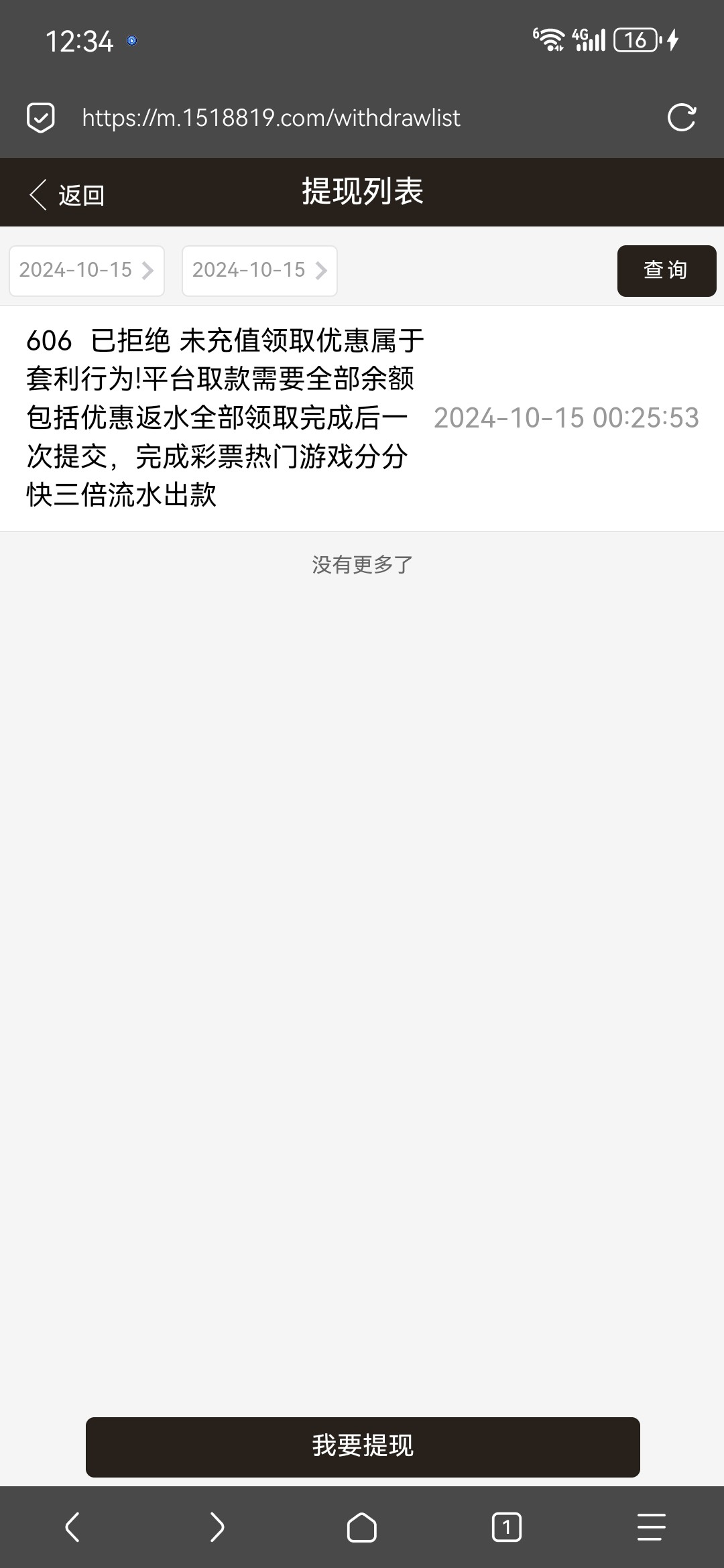Tap the 我要提现 withdraw button

[x=363, y=1447]
